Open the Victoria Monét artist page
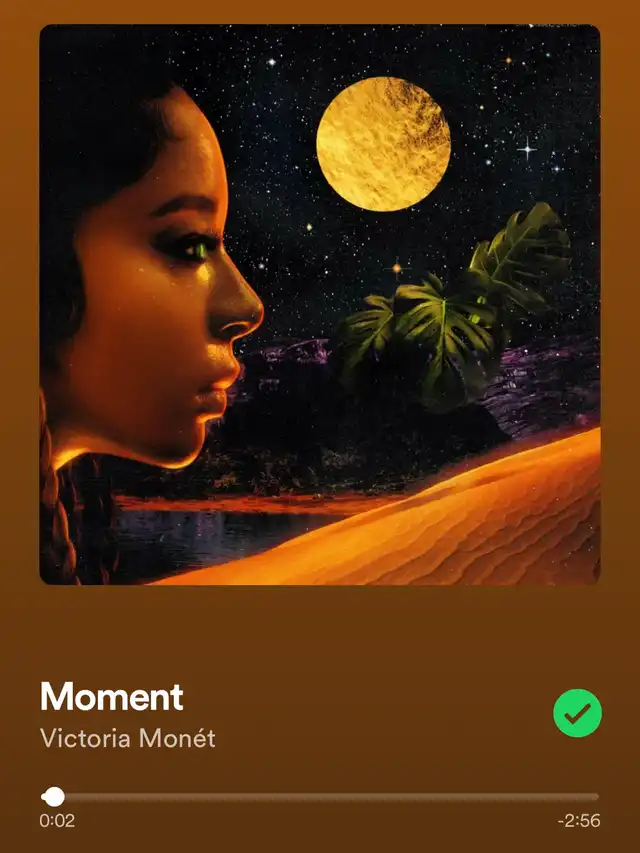 coord(127,739)
